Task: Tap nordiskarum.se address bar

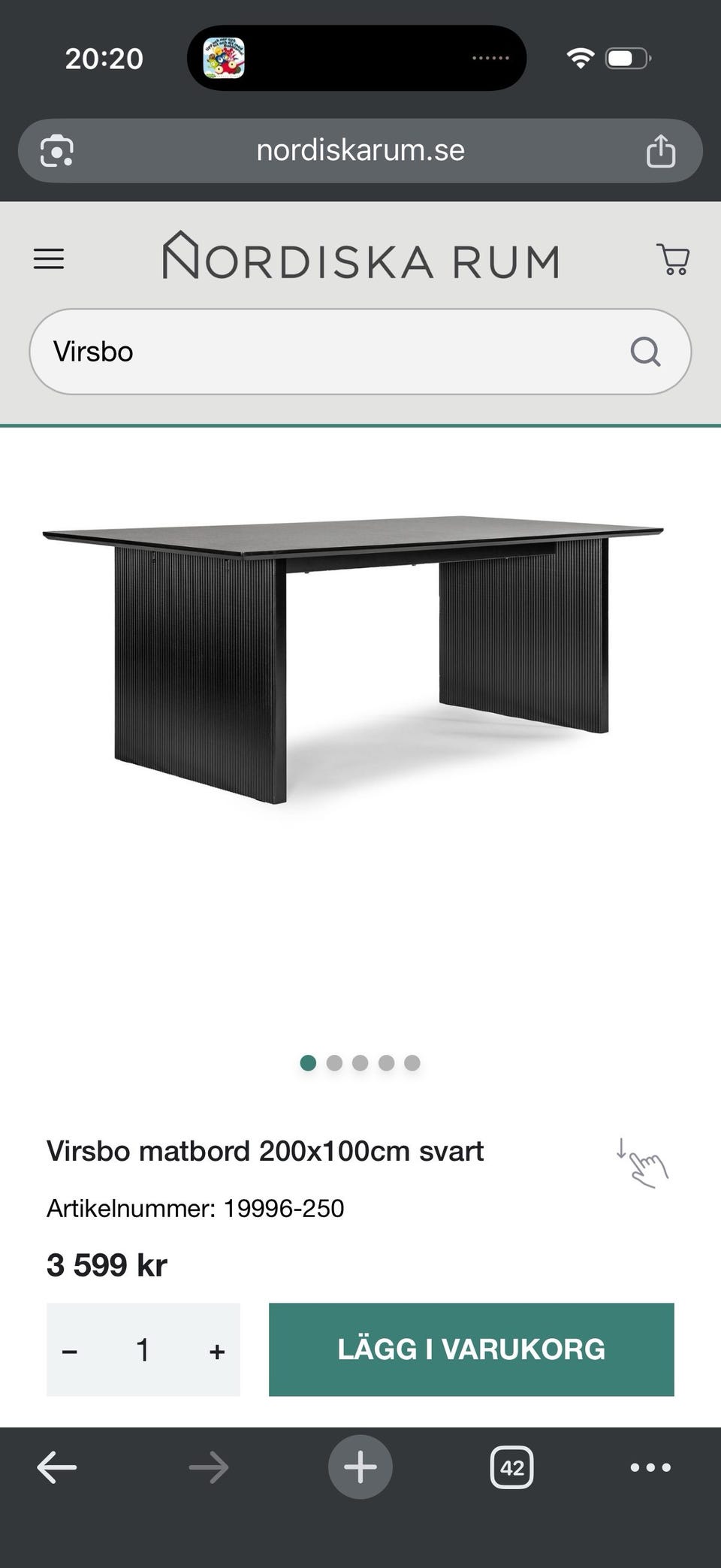Action: (x=360, y=151)
